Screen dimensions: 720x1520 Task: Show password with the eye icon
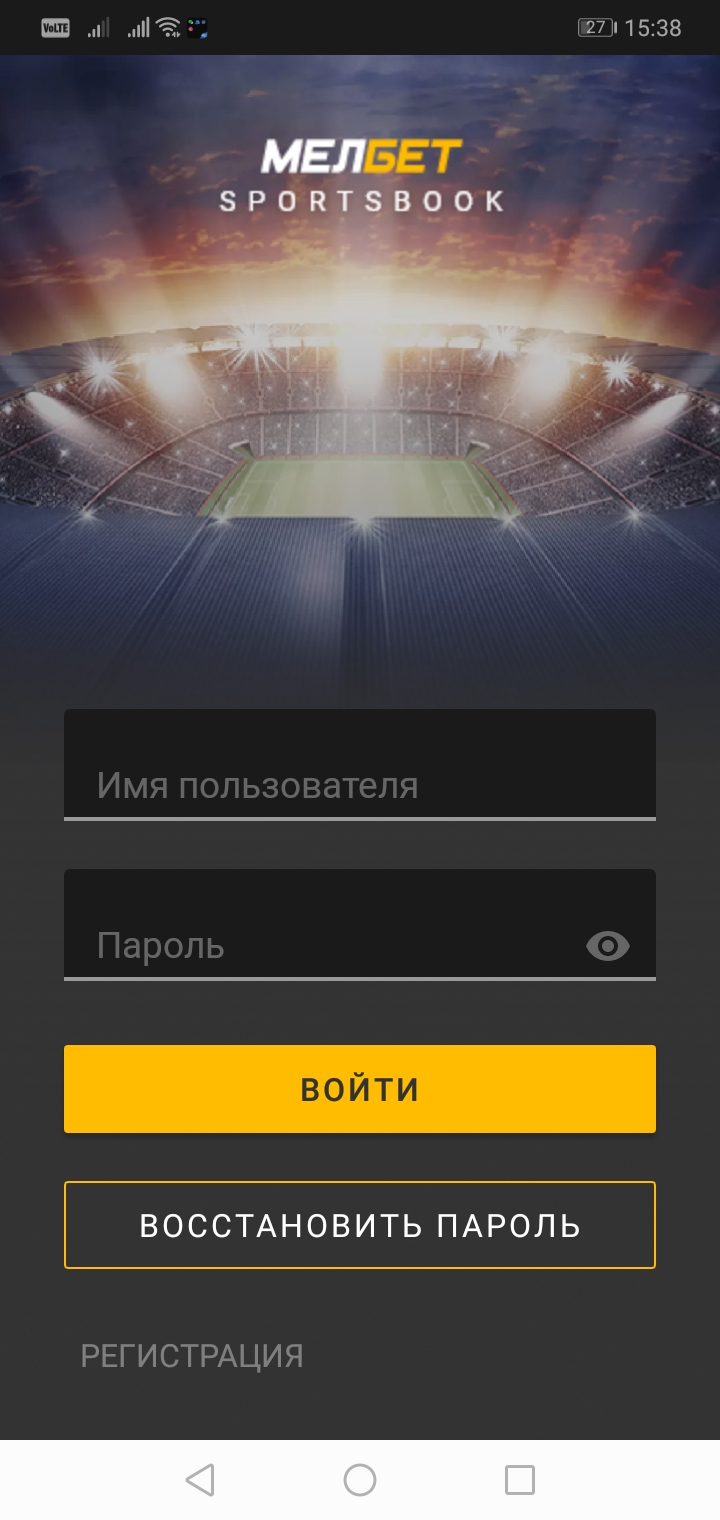coord(608,946)
